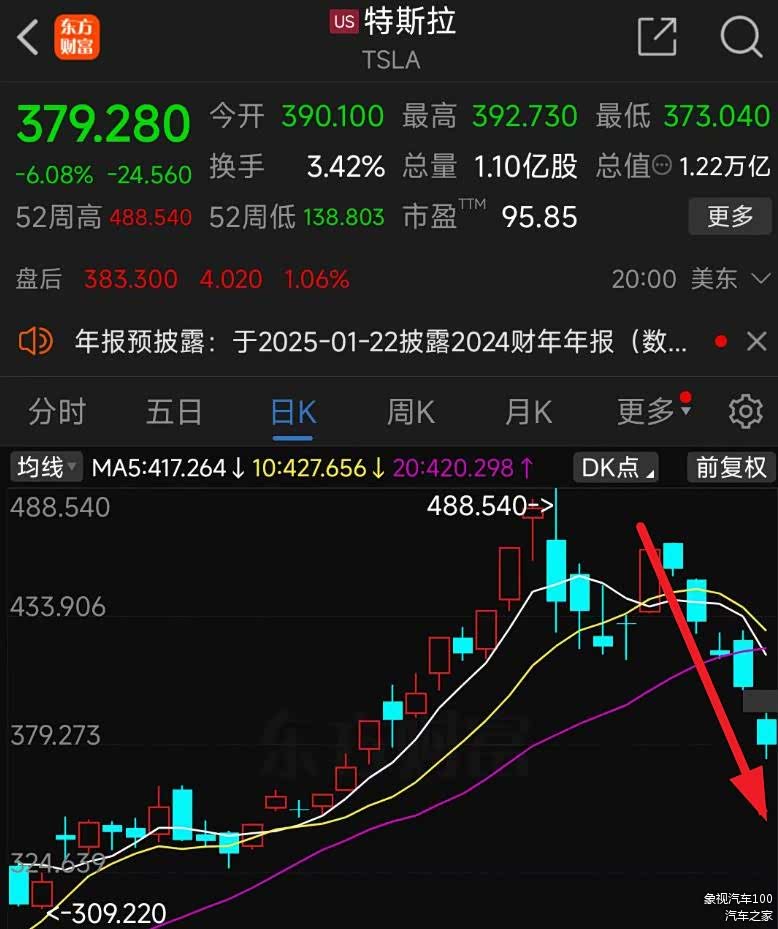778x929 pixels.
Task: Tap the 更多 button beside 市盈 figures
Action: click(729, 216)
